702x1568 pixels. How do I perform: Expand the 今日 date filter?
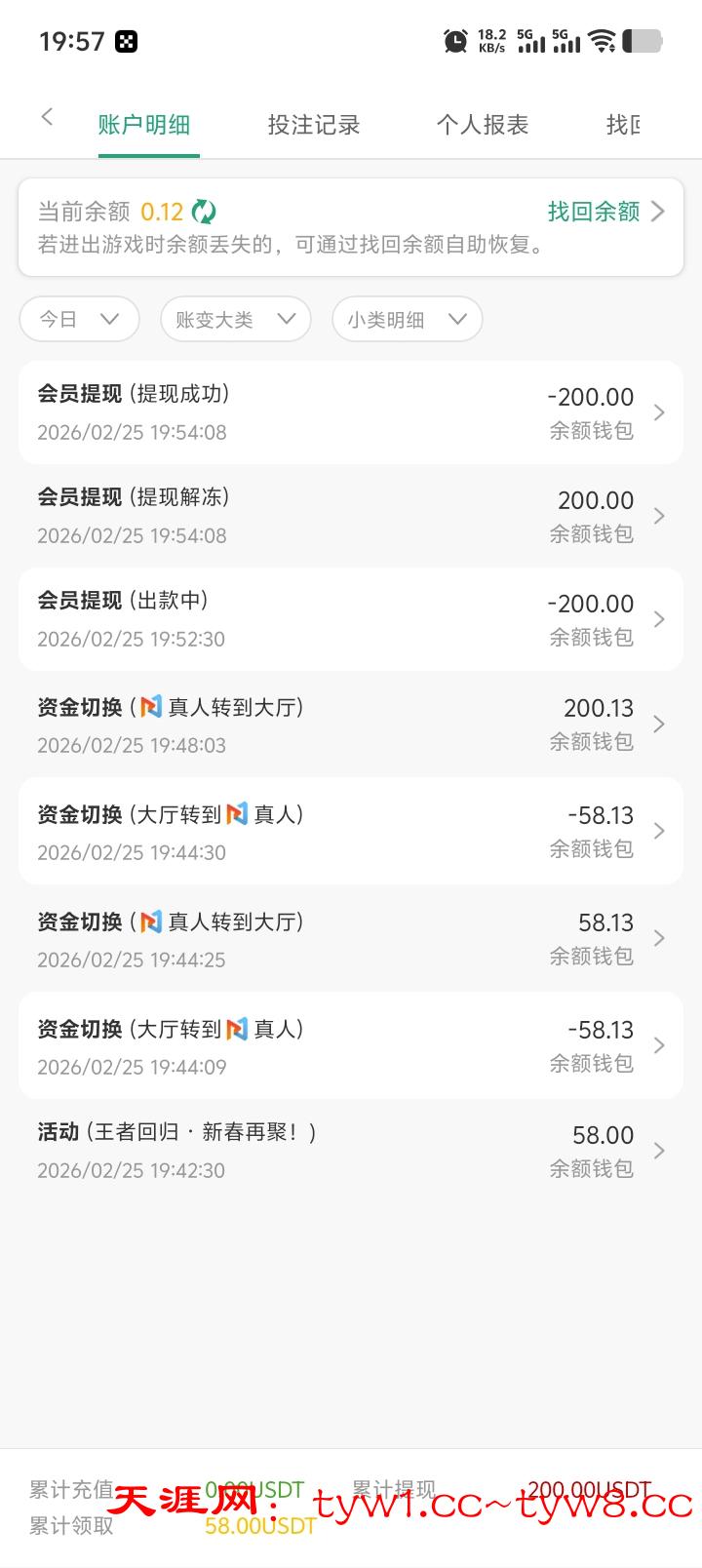pyautogui.click(x=79, y=319)
